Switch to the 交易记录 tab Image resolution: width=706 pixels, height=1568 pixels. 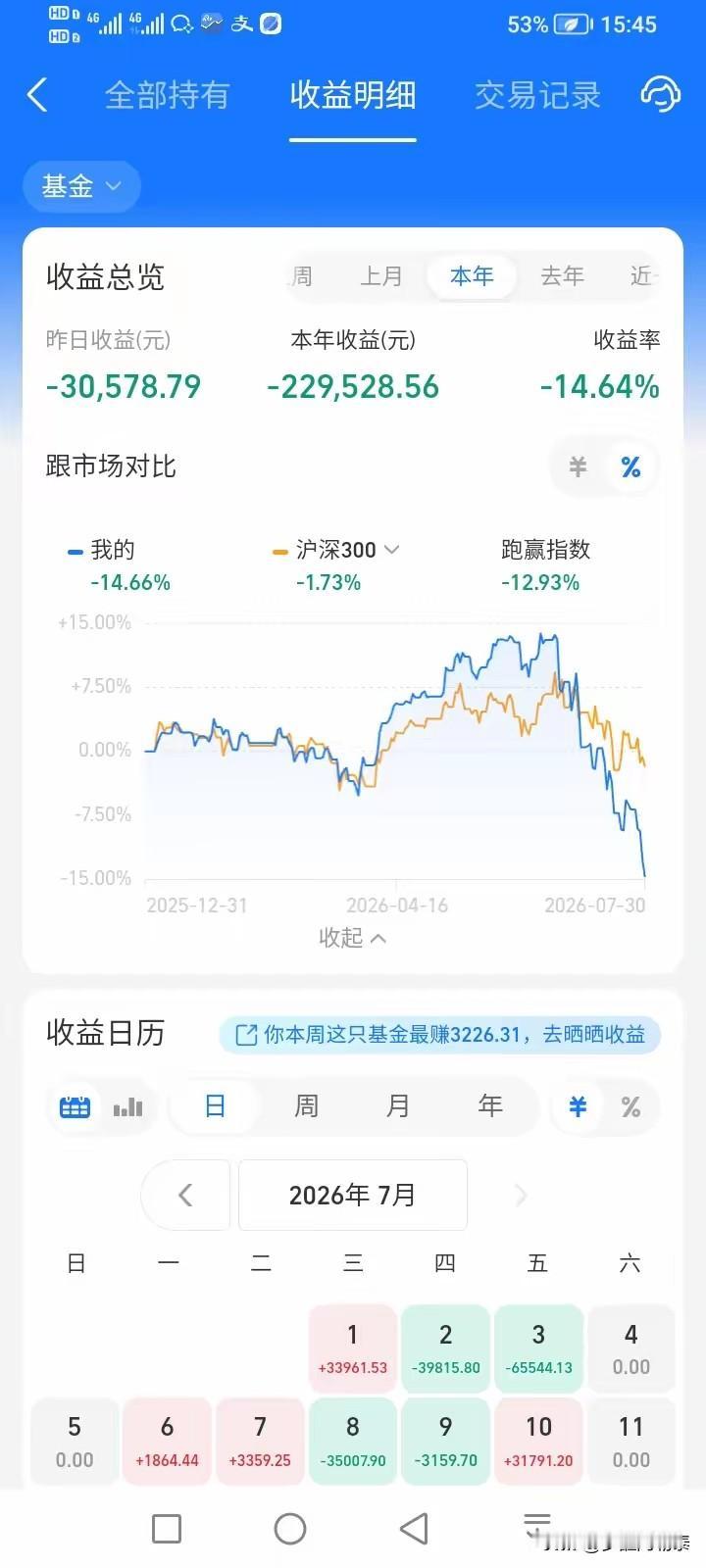(x=537, y=95)
